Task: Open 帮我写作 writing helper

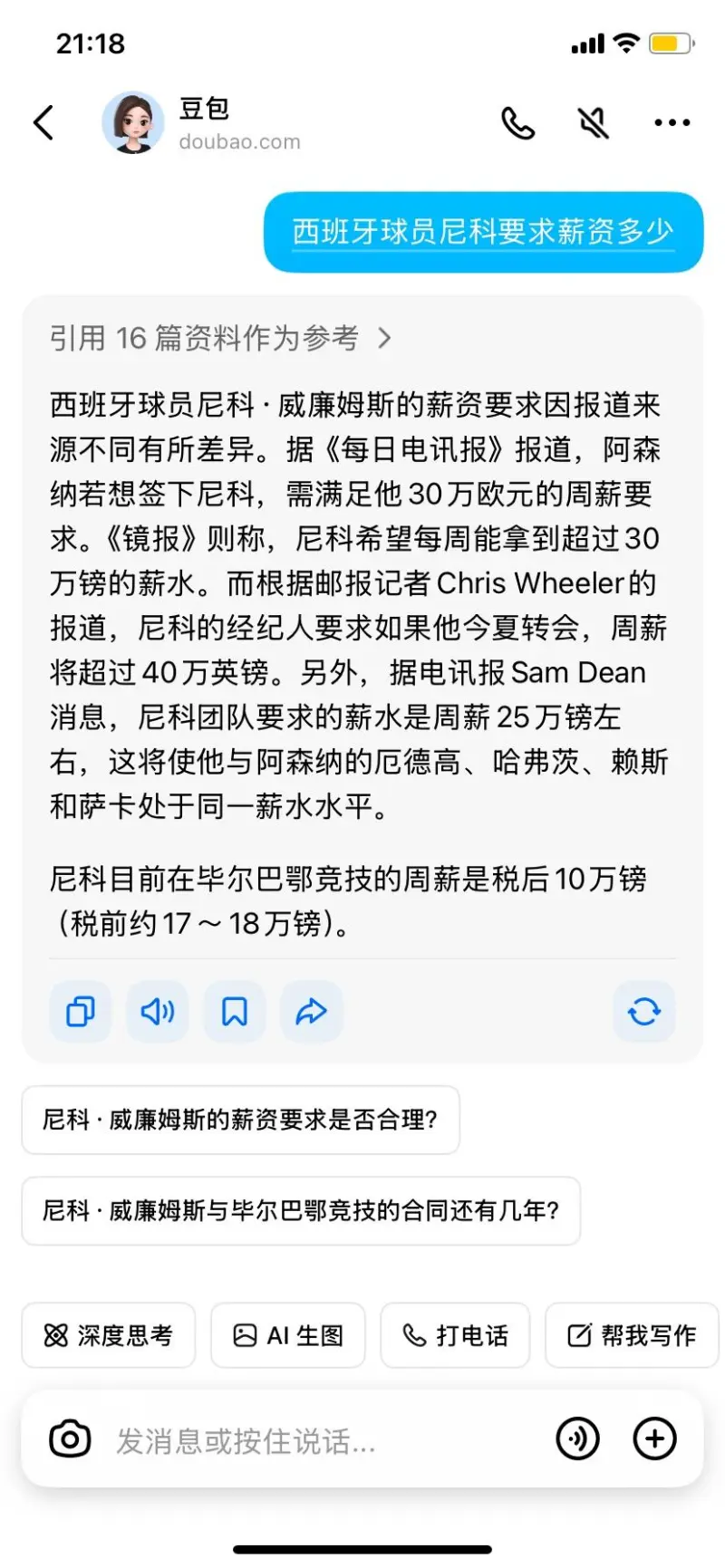Action: (x=632, y=1335)
